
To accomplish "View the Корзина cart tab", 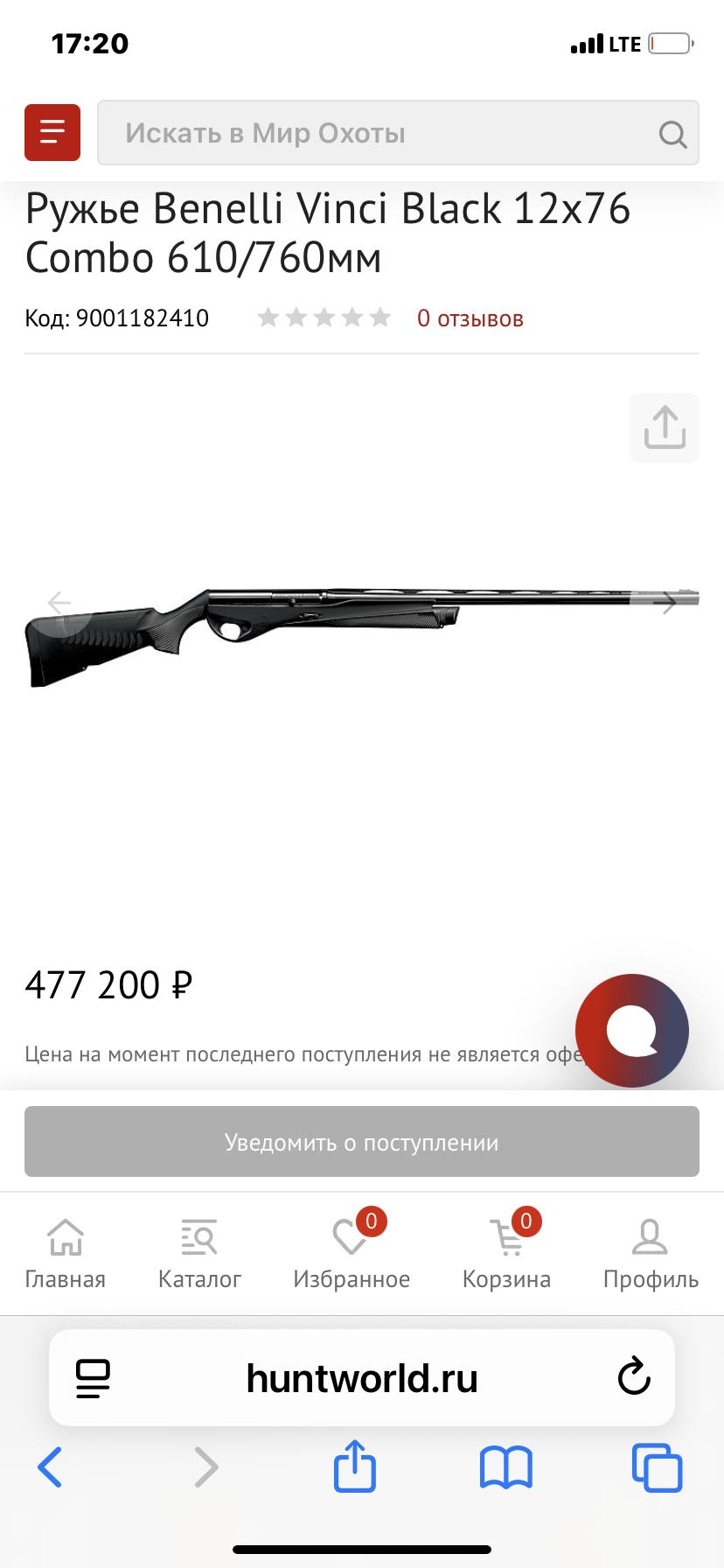I will 507,1255.
